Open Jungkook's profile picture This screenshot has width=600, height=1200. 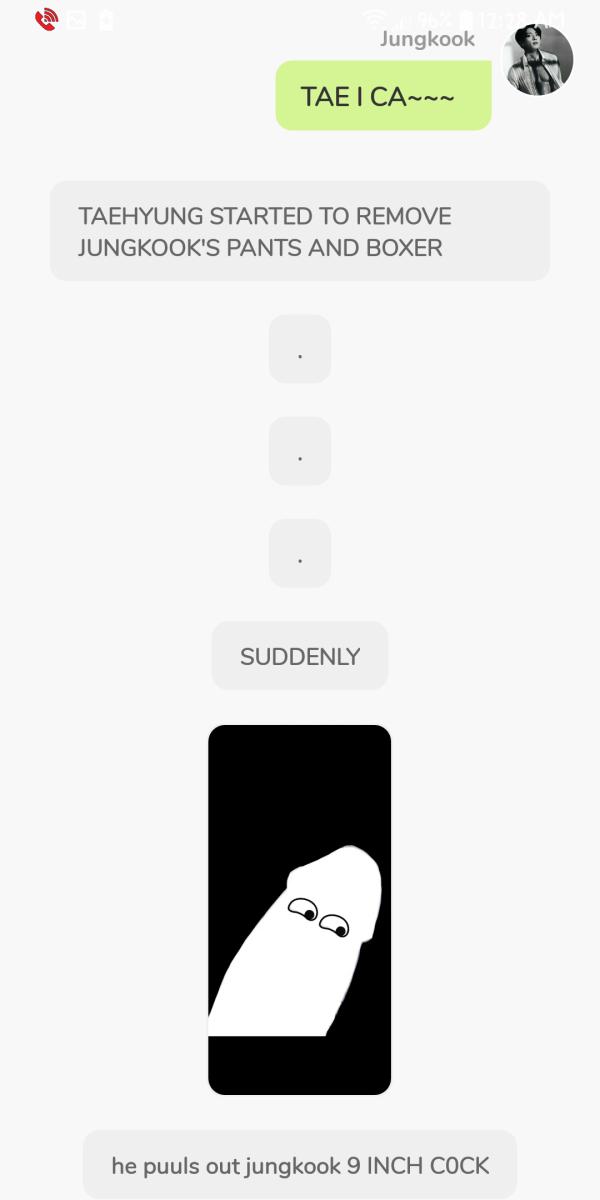tap(538, 60)
